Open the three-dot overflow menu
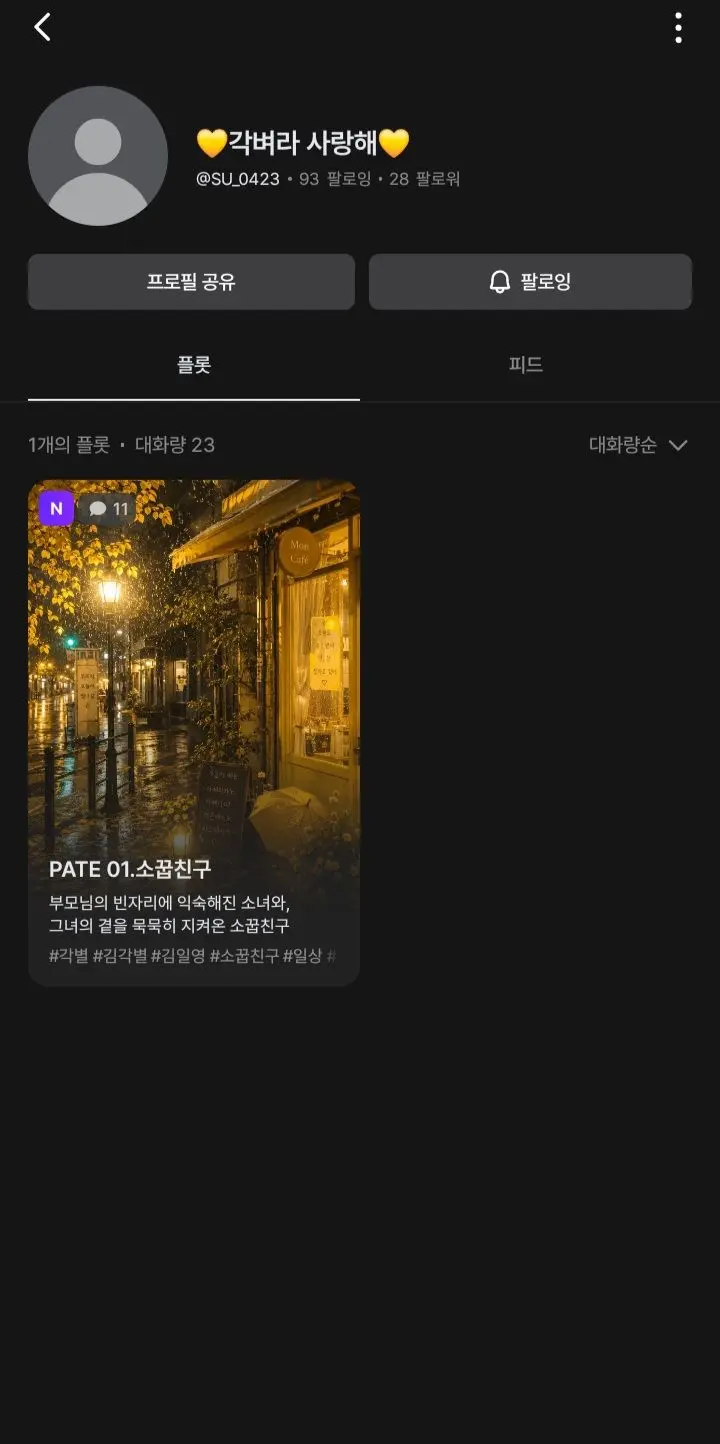The width and height of the screenshot is (720, 1444). tap(678, 28)
